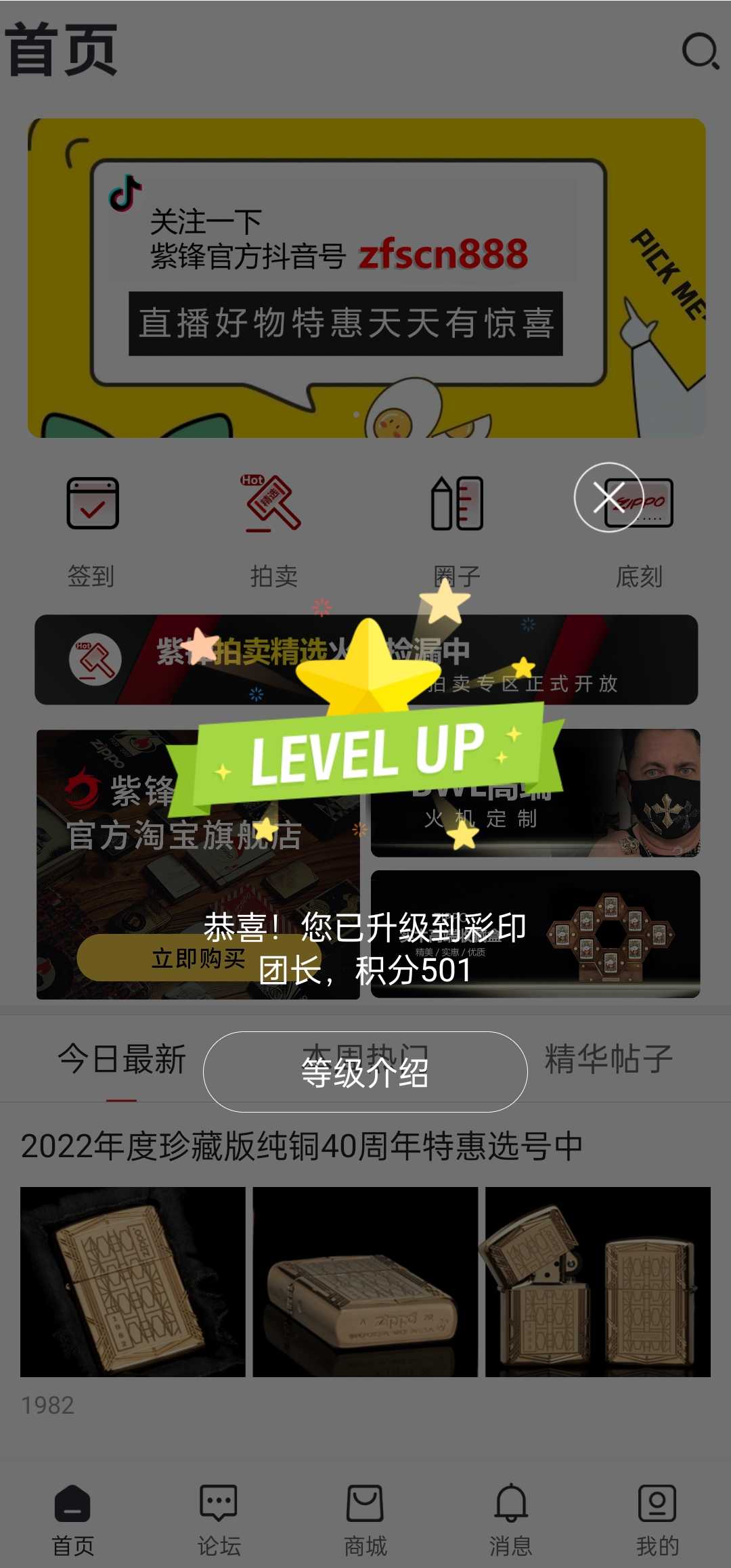Switch to the 精华帖子 tab
Viewport: 731px width, 1568px height.
(x=608, y=1060)
